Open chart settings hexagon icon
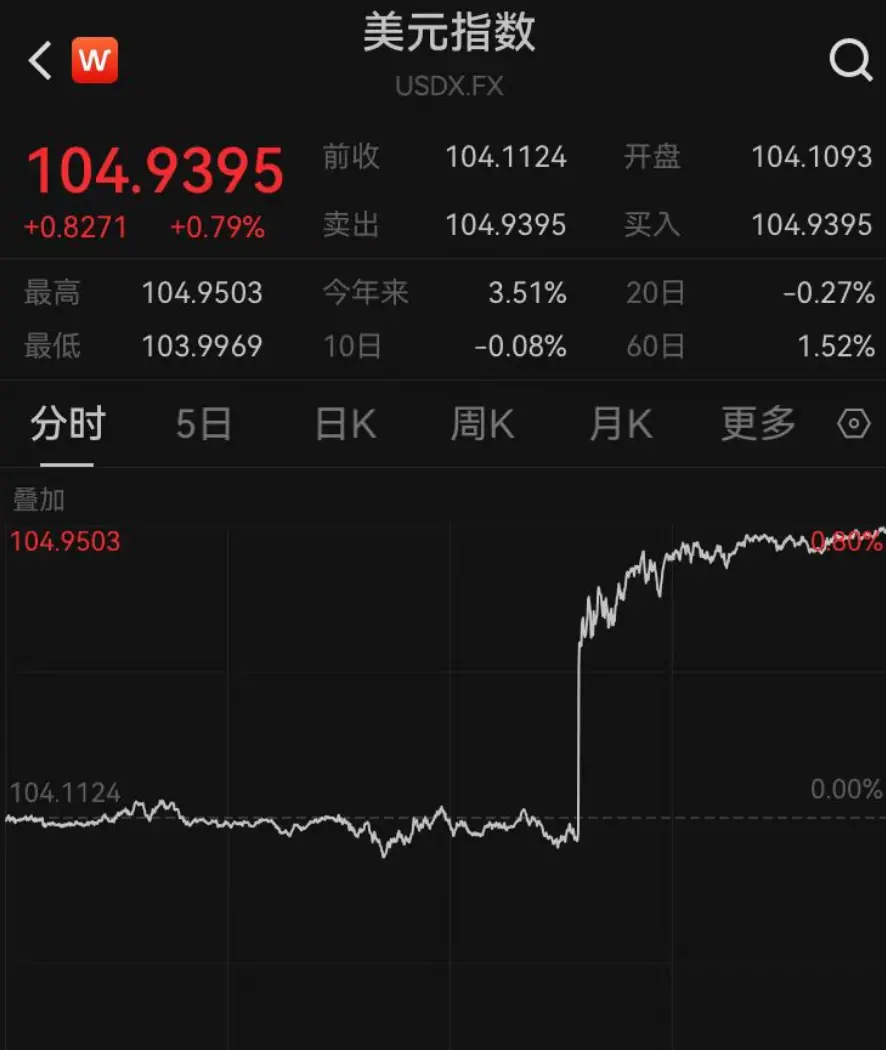886x1050 pixels. click(853, 425)
